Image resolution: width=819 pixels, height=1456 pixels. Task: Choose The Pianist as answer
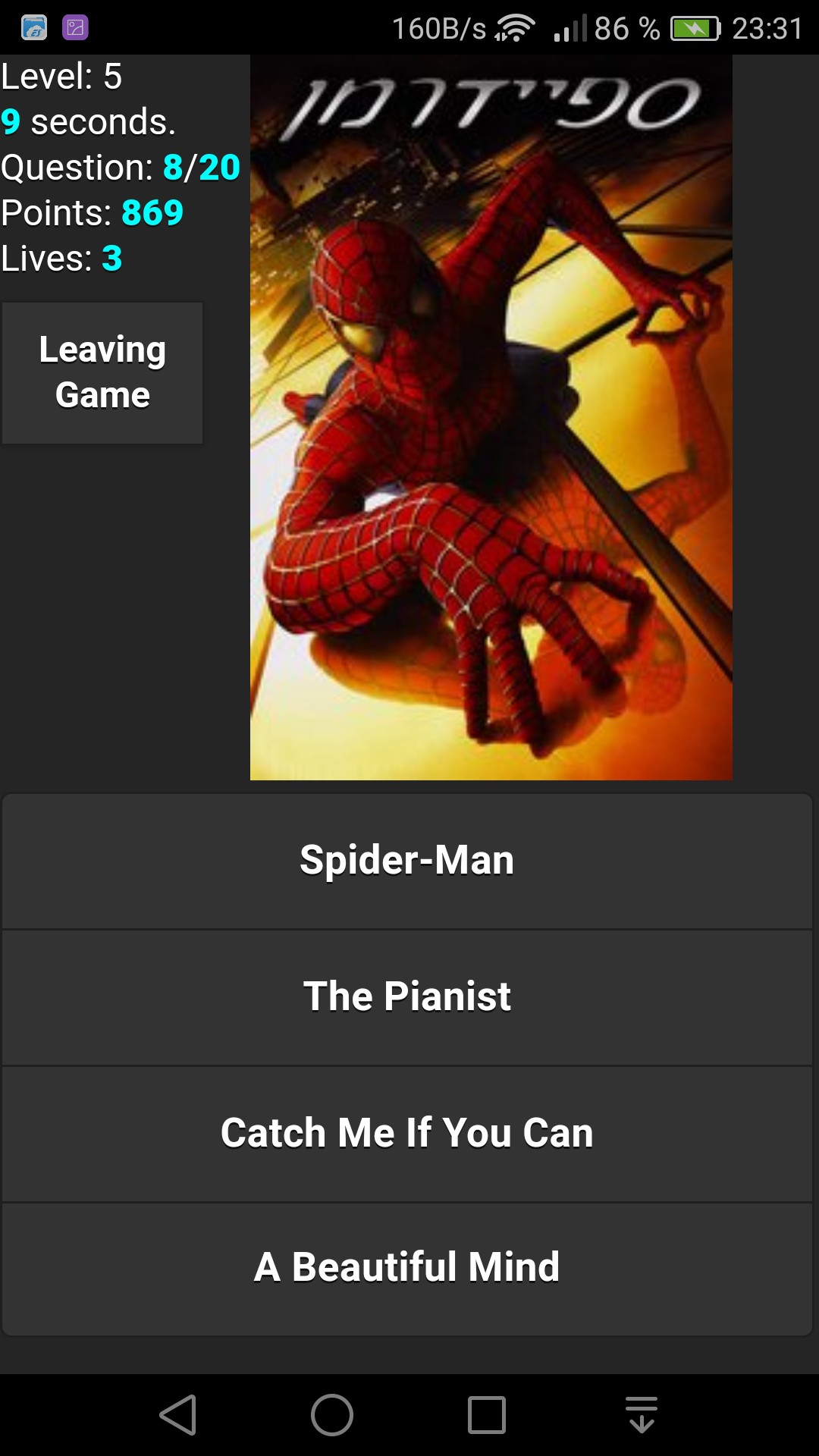(407, 997)
